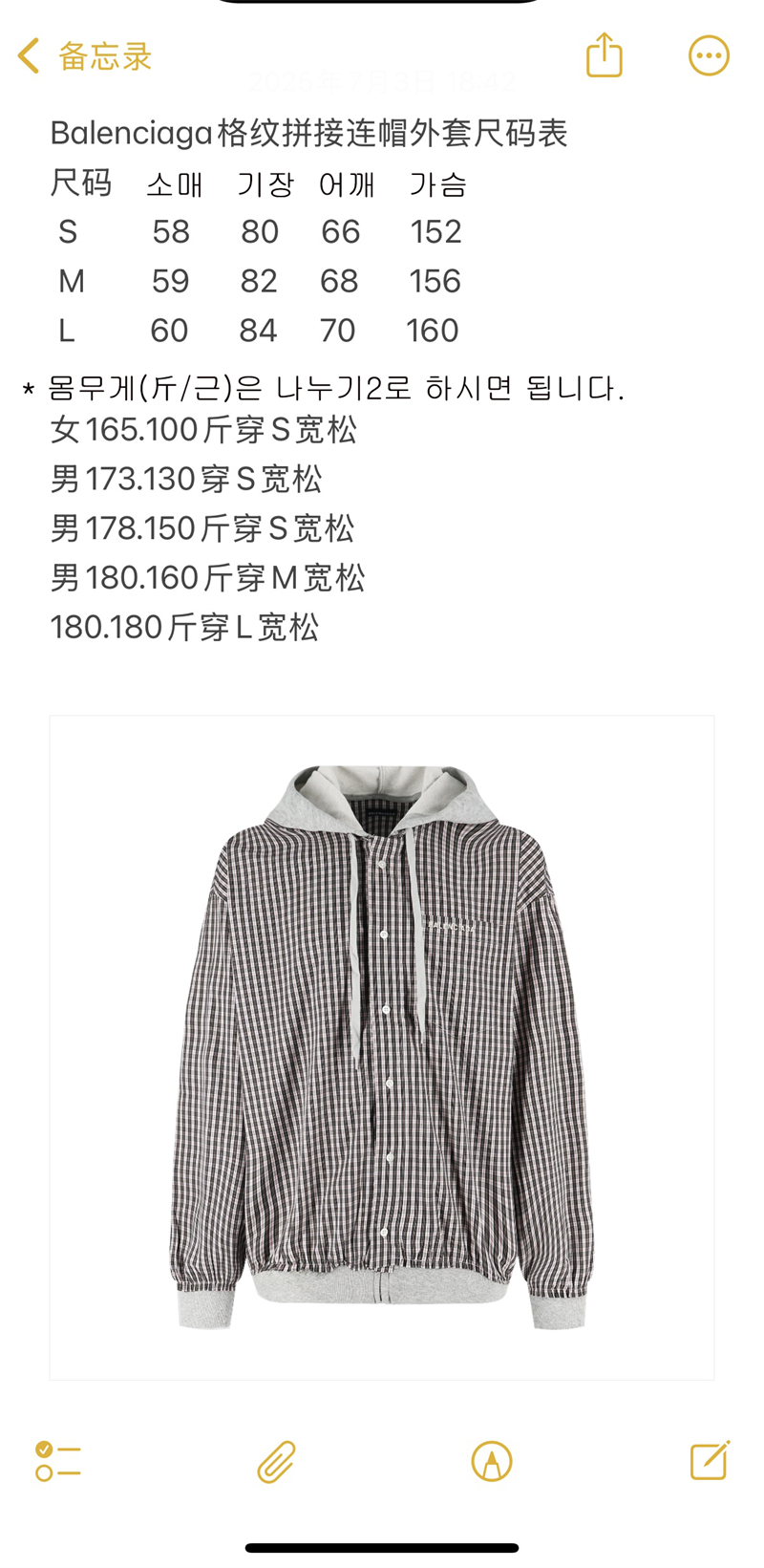Go back to the 备忘录 notes list
Image resolution: width=764 pixels, height=1568 pixels.
(x=84, y=56)
